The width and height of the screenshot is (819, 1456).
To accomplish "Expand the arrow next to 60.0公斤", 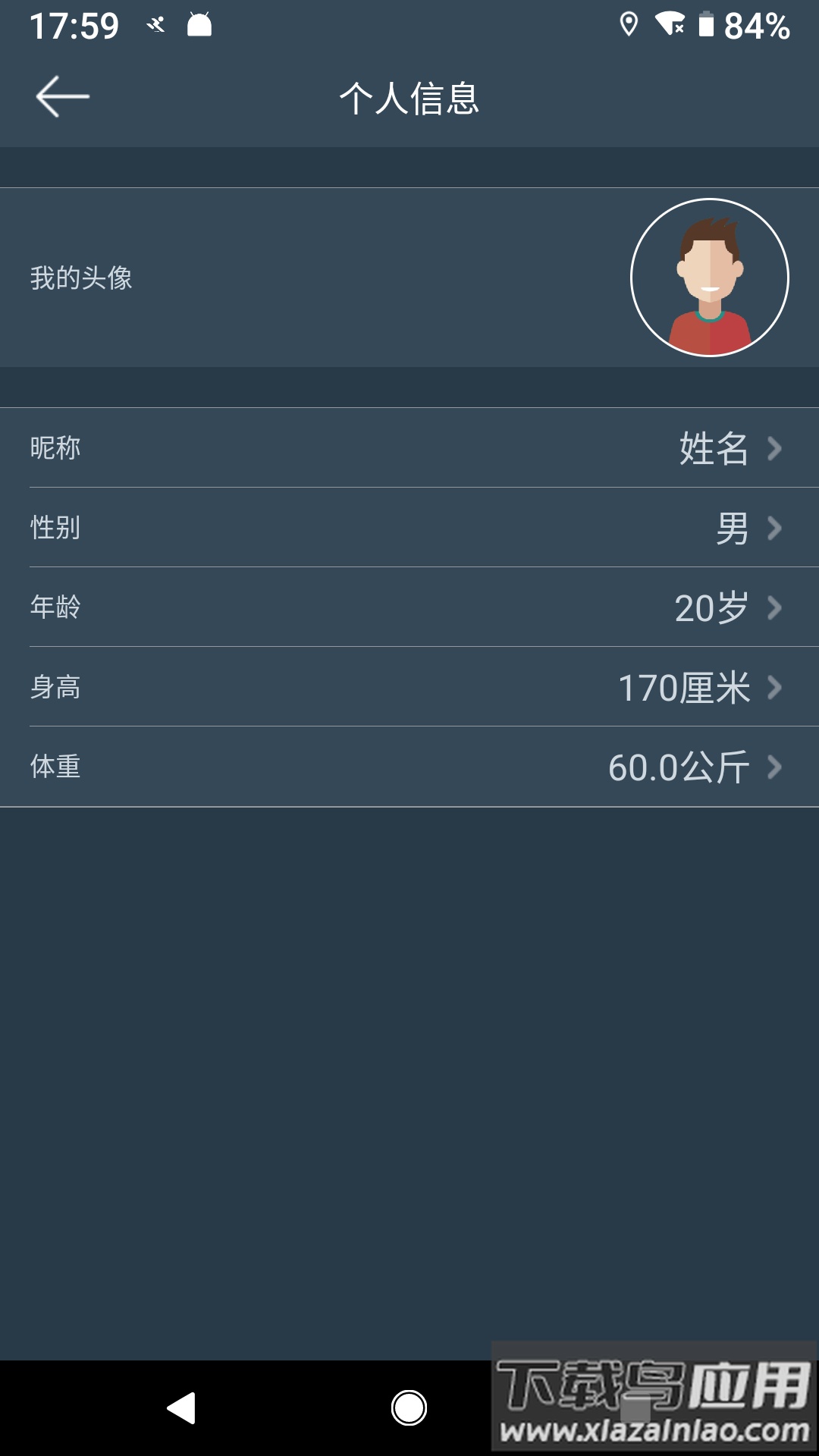I will 774,766.
